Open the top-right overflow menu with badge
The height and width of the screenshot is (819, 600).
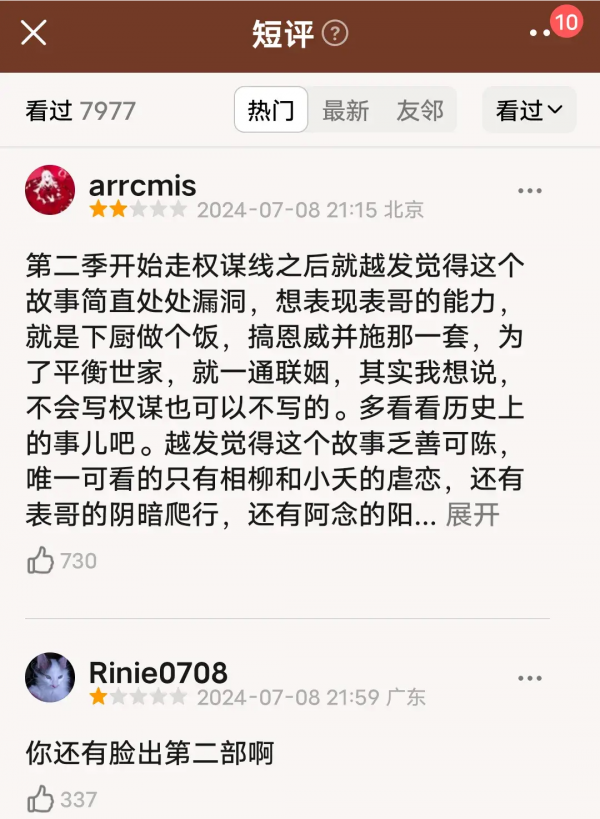pos(543,33)
